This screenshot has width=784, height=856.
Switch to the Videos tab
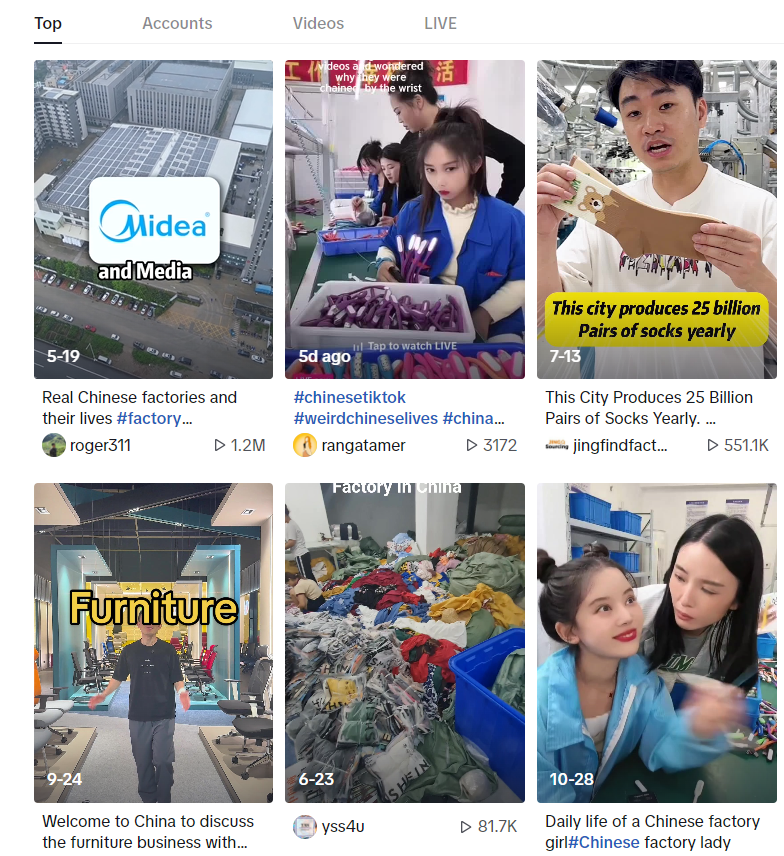point(318,23)
